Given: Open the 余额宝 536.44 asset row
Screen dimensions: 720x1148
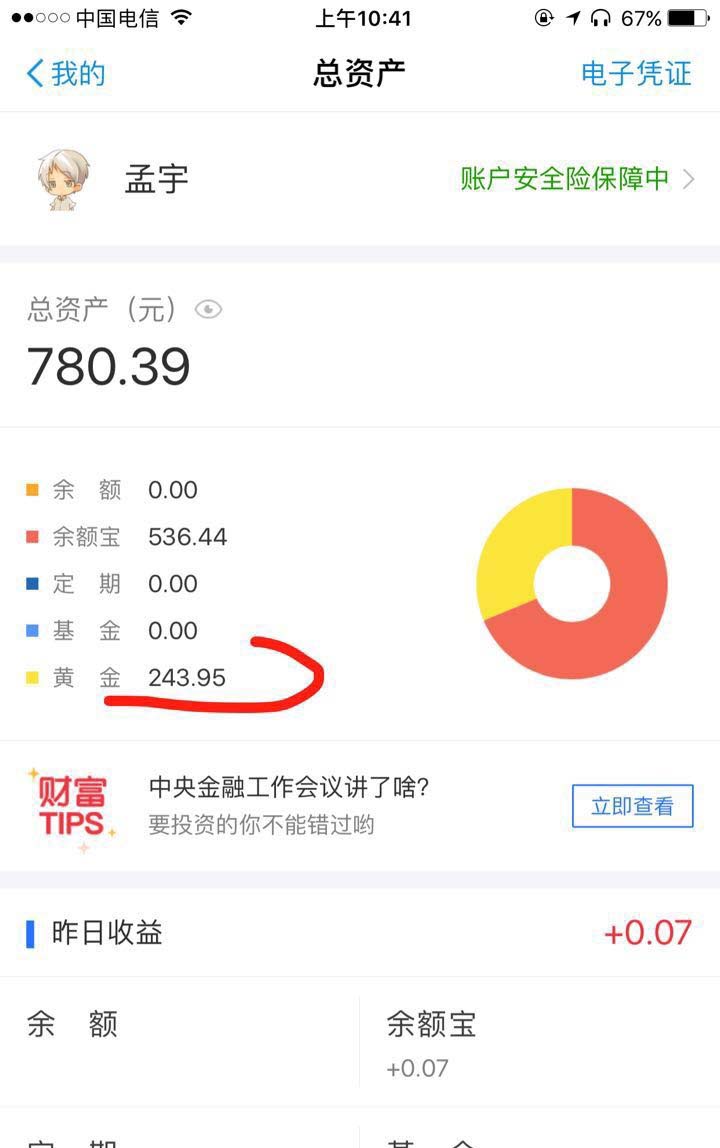Looking at the screenshot, I should coord(140,537).
